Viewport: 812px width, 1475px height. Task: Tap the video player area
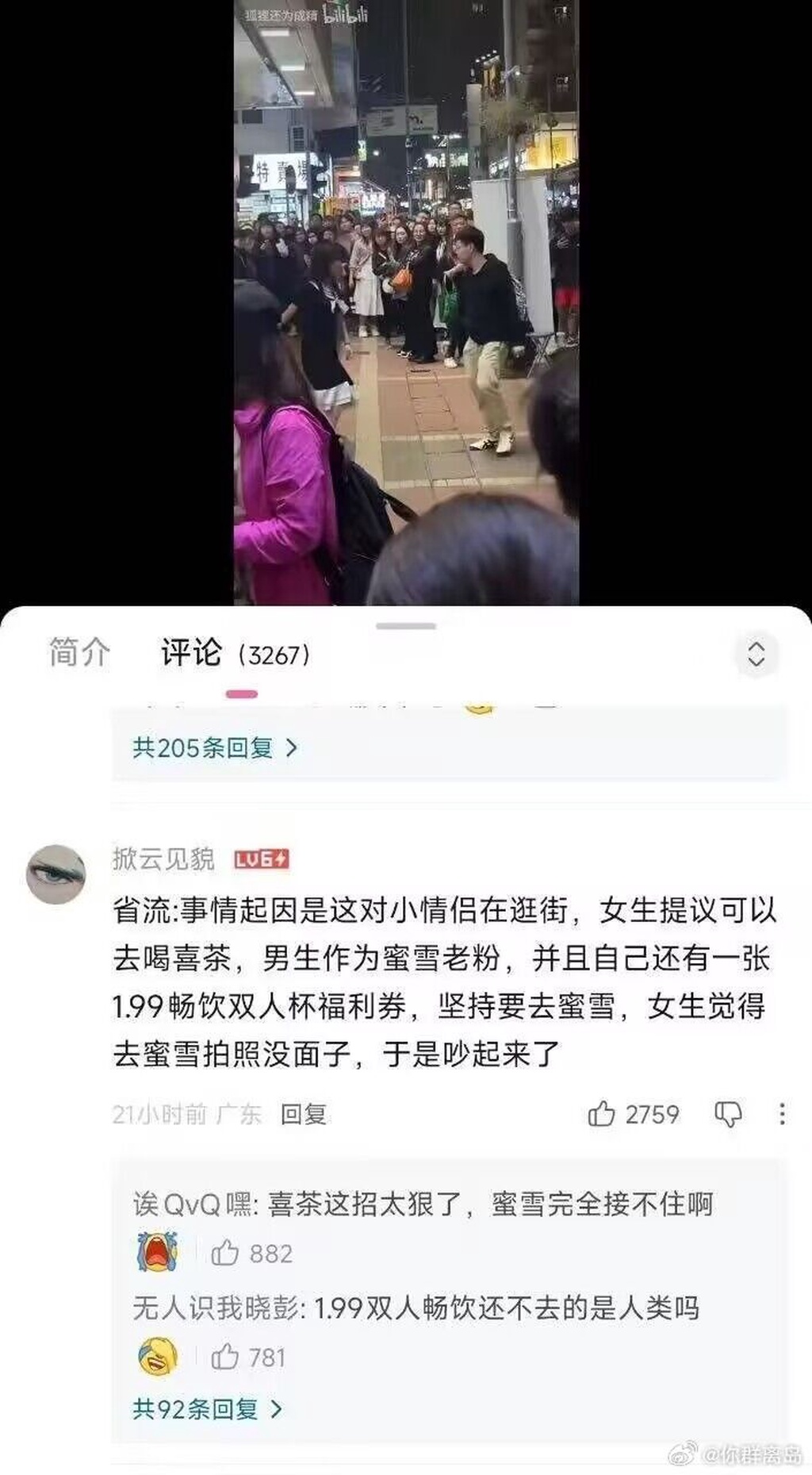pyautogui.click(x=406, y=302)
